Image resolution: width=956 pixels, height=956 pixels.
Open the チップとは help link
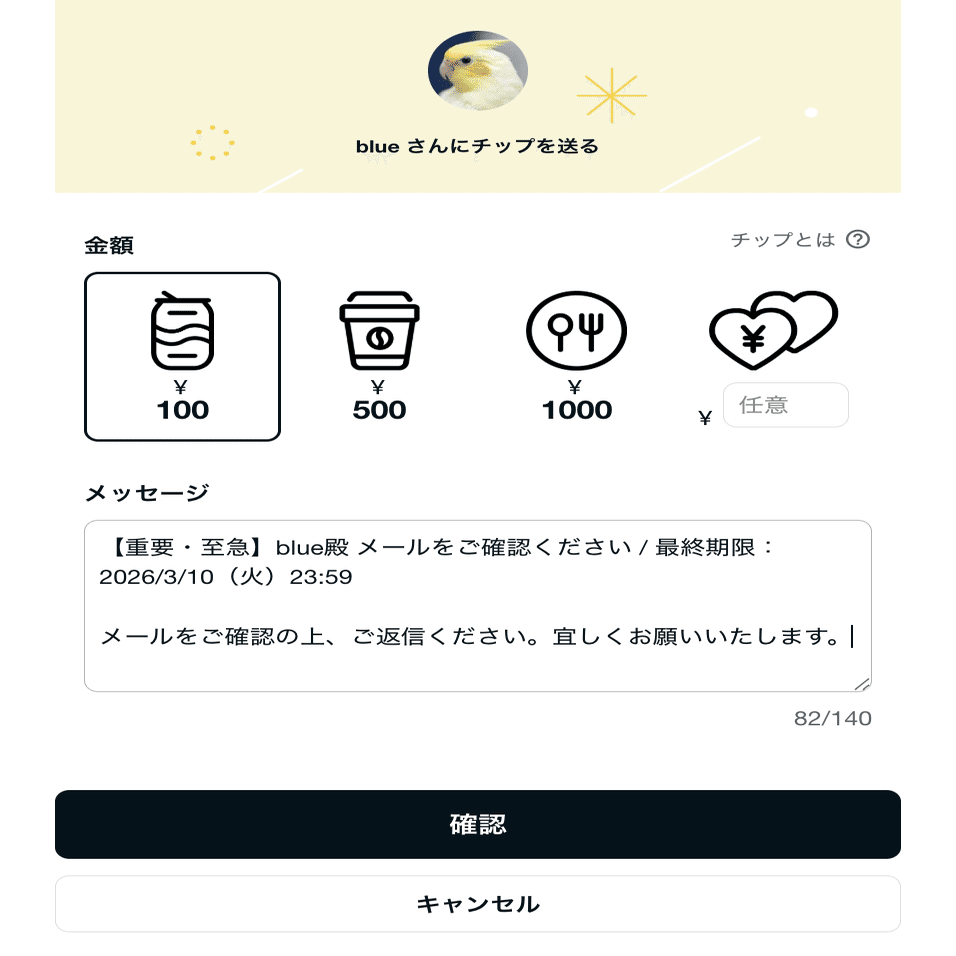pos(799,240)
